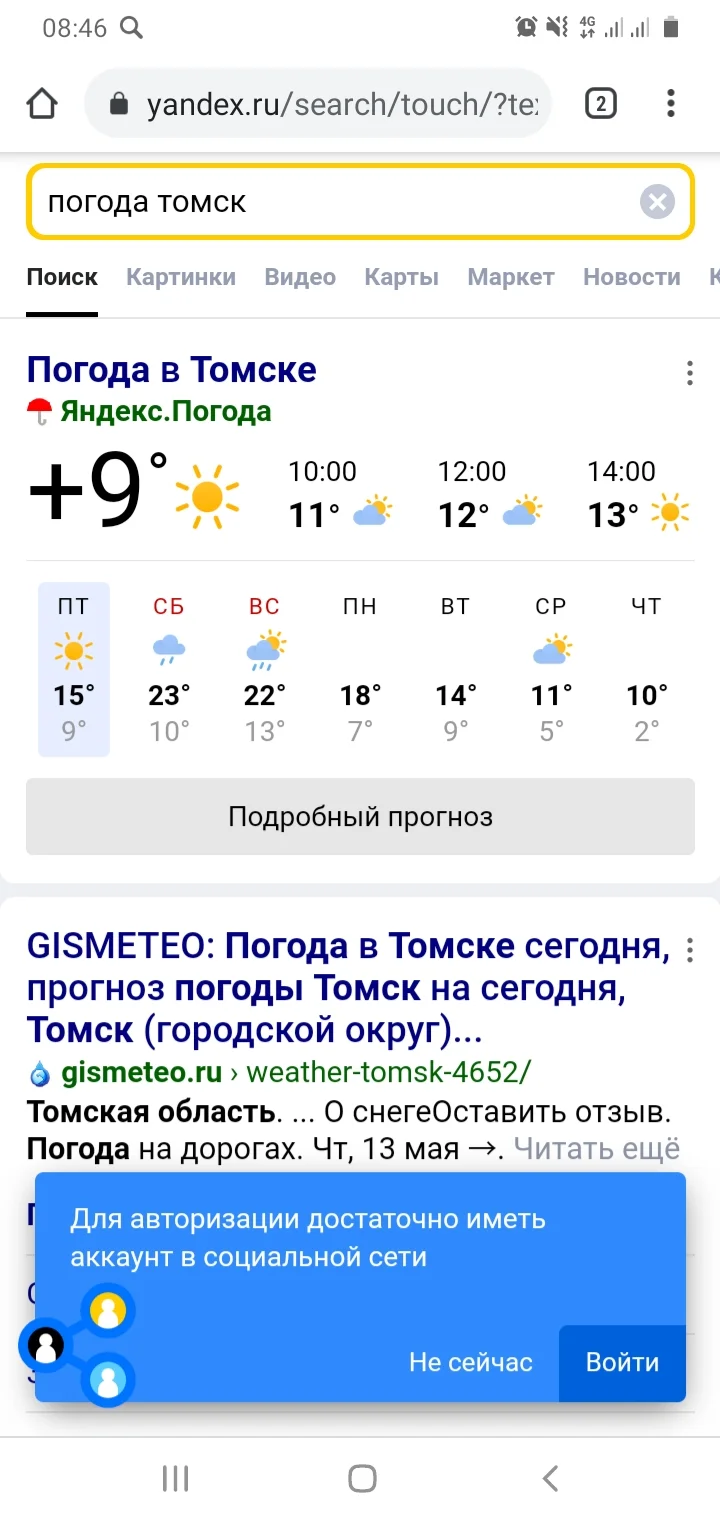
Task: Tap the magnifier search icon next to clock
Action: tap(131, 28)
